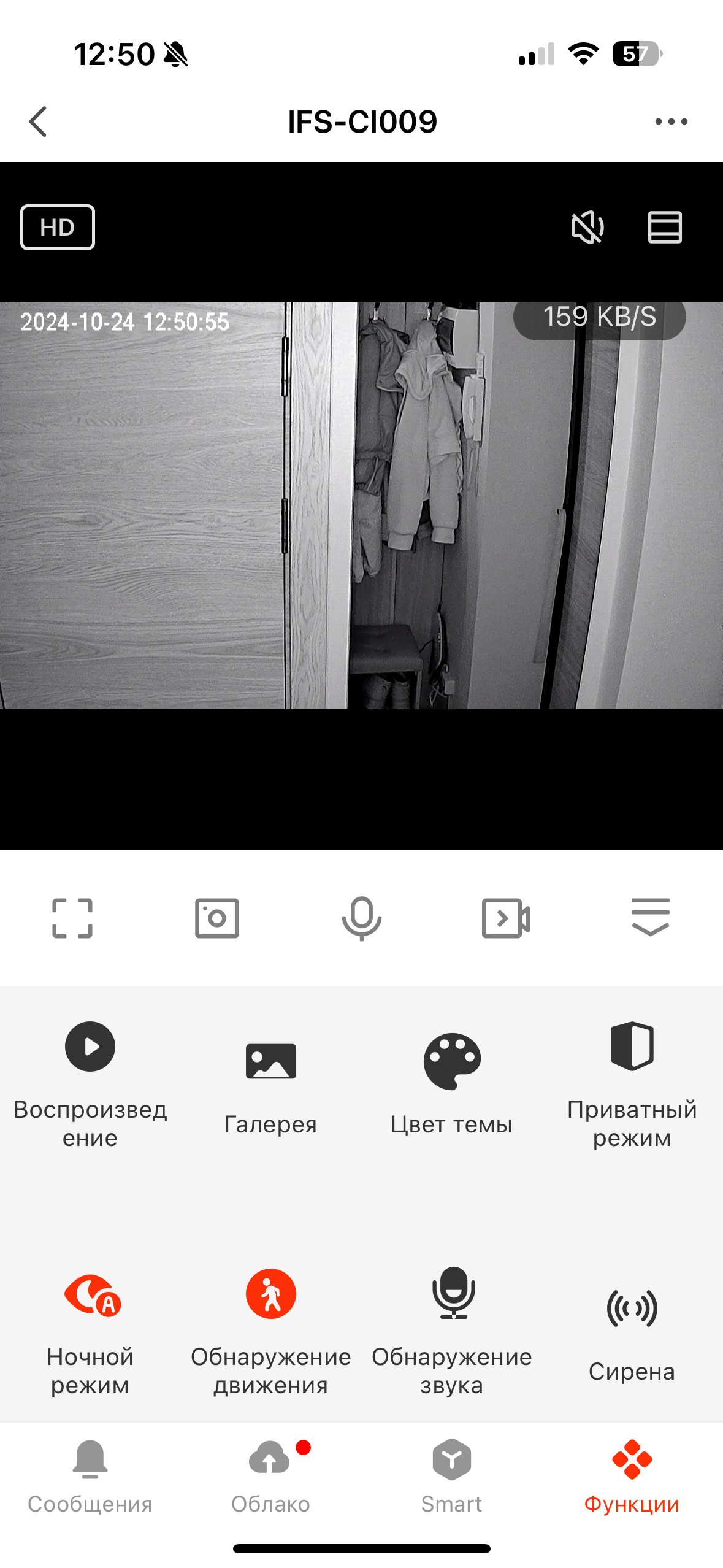The width and height of the screenshot is (723, 1568).
Task: Change the video layout view
Action: pos(665,228)
